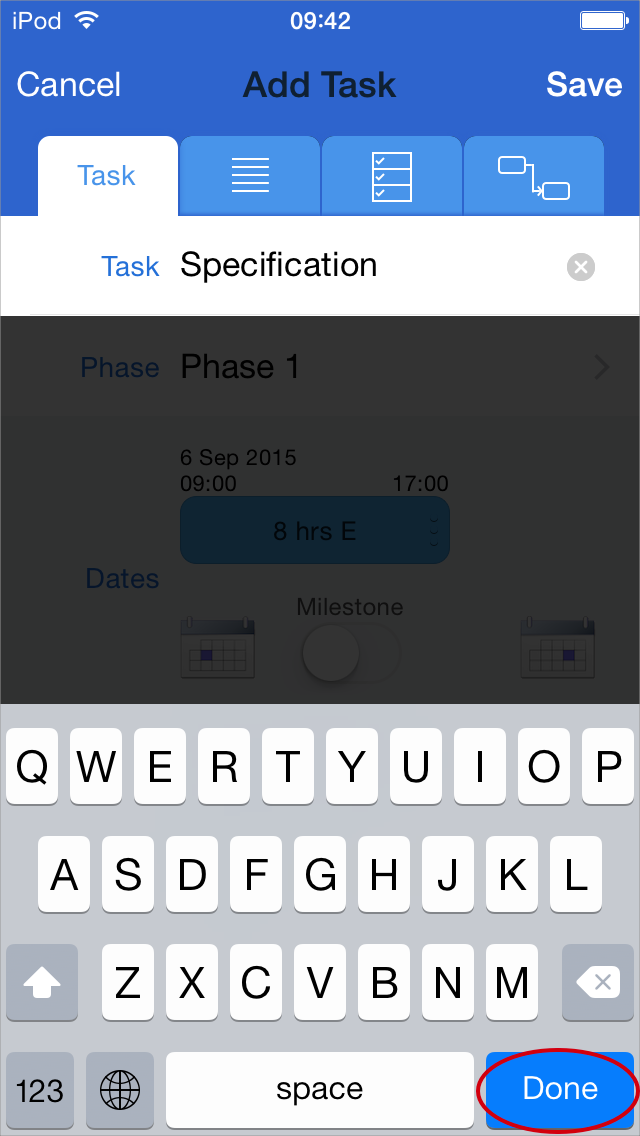This screenshot has width=640, height=1136.
Task: Switch to the dependencies tab
Action: coord(533,176)
